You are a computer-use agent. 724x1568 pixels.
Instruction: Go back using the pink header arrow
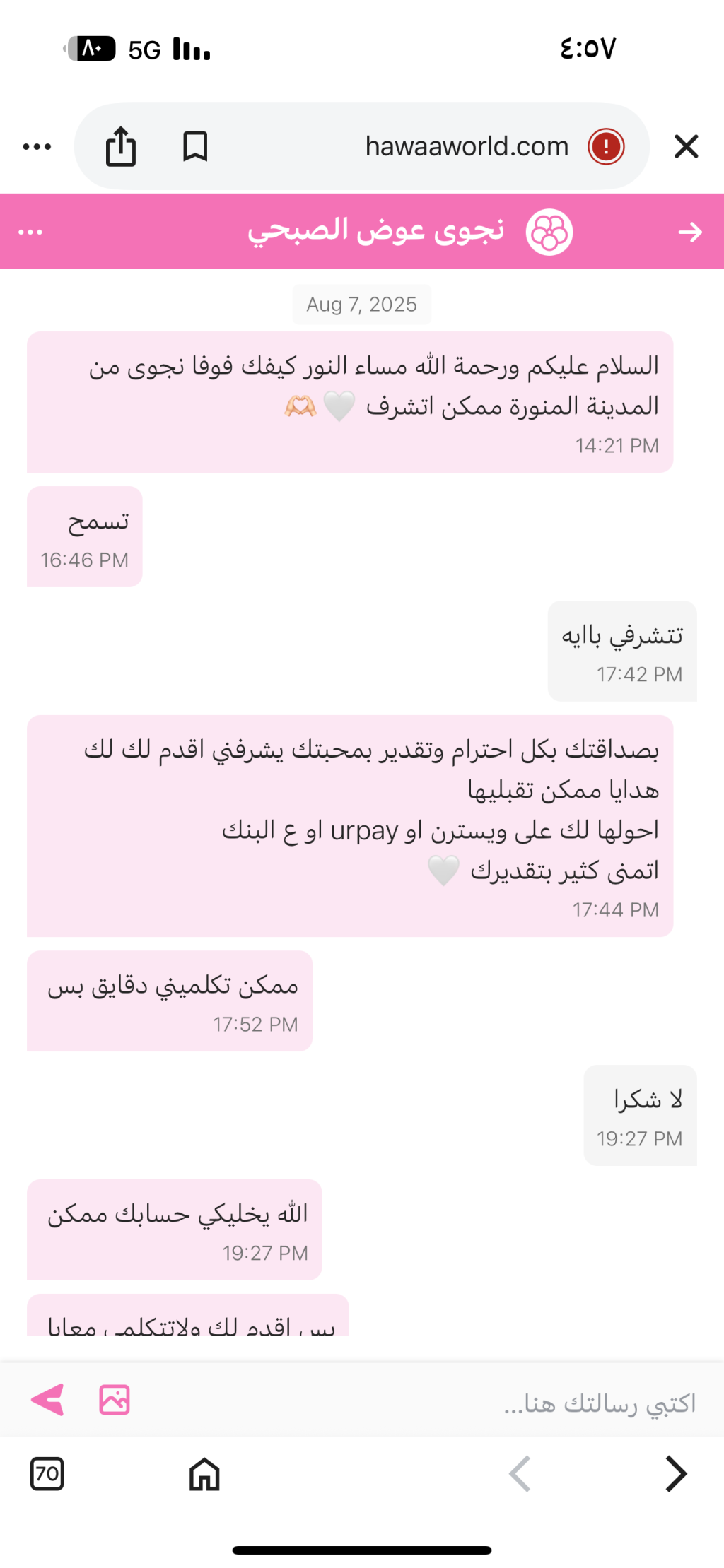tap(690, 232)
